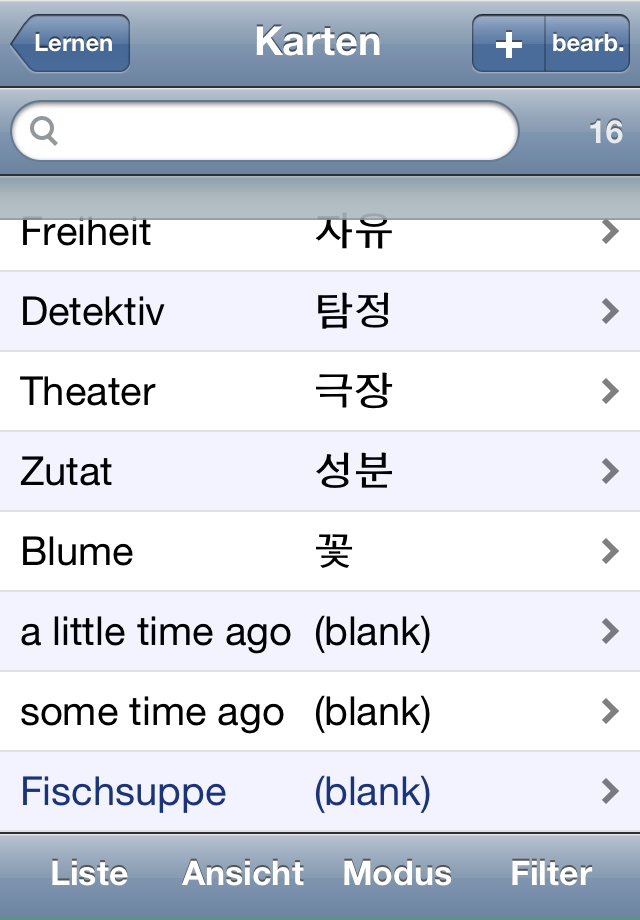
Task: Open the Ansicht view options
Action: [x=243, y=873]
